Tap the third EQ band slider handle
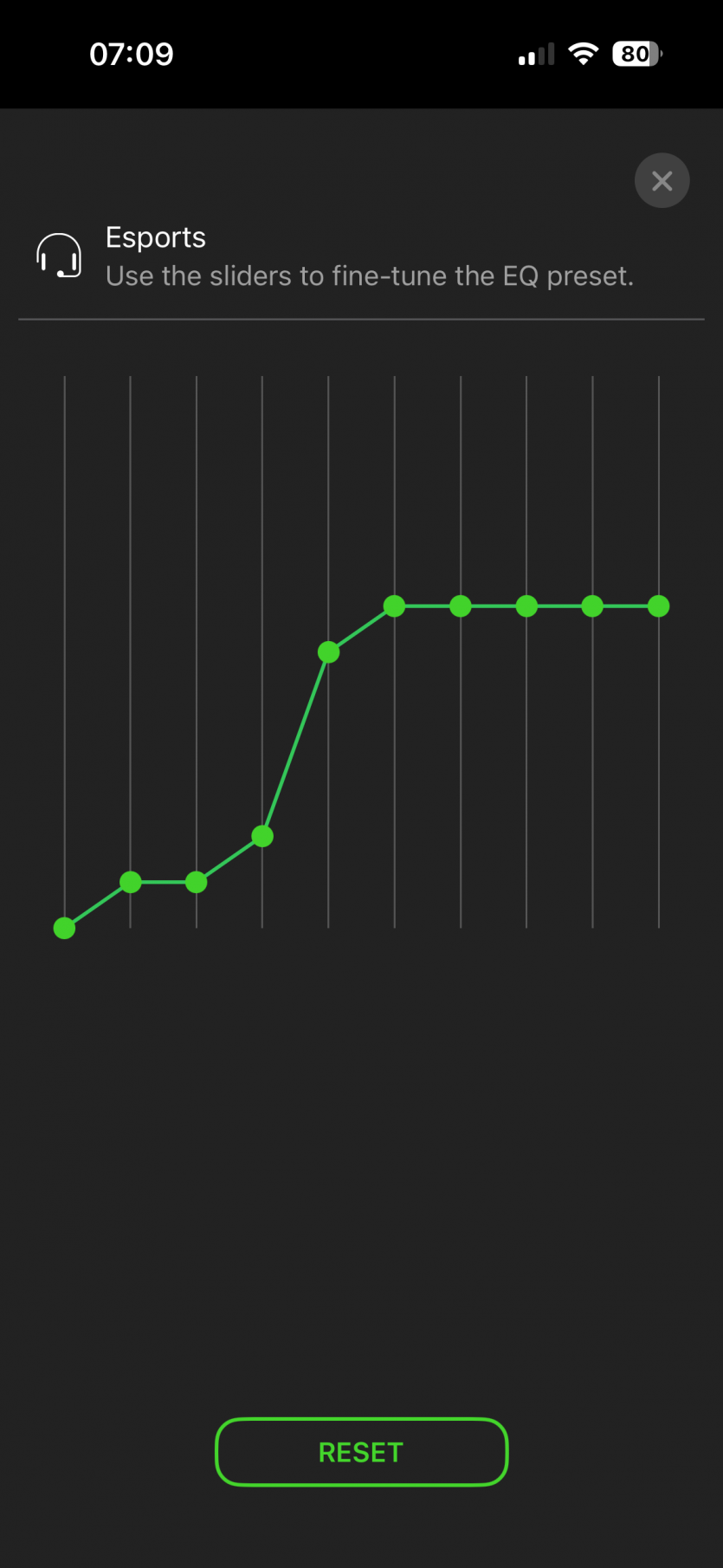This screenshot has height=1568, width=723. click(197, 882)
